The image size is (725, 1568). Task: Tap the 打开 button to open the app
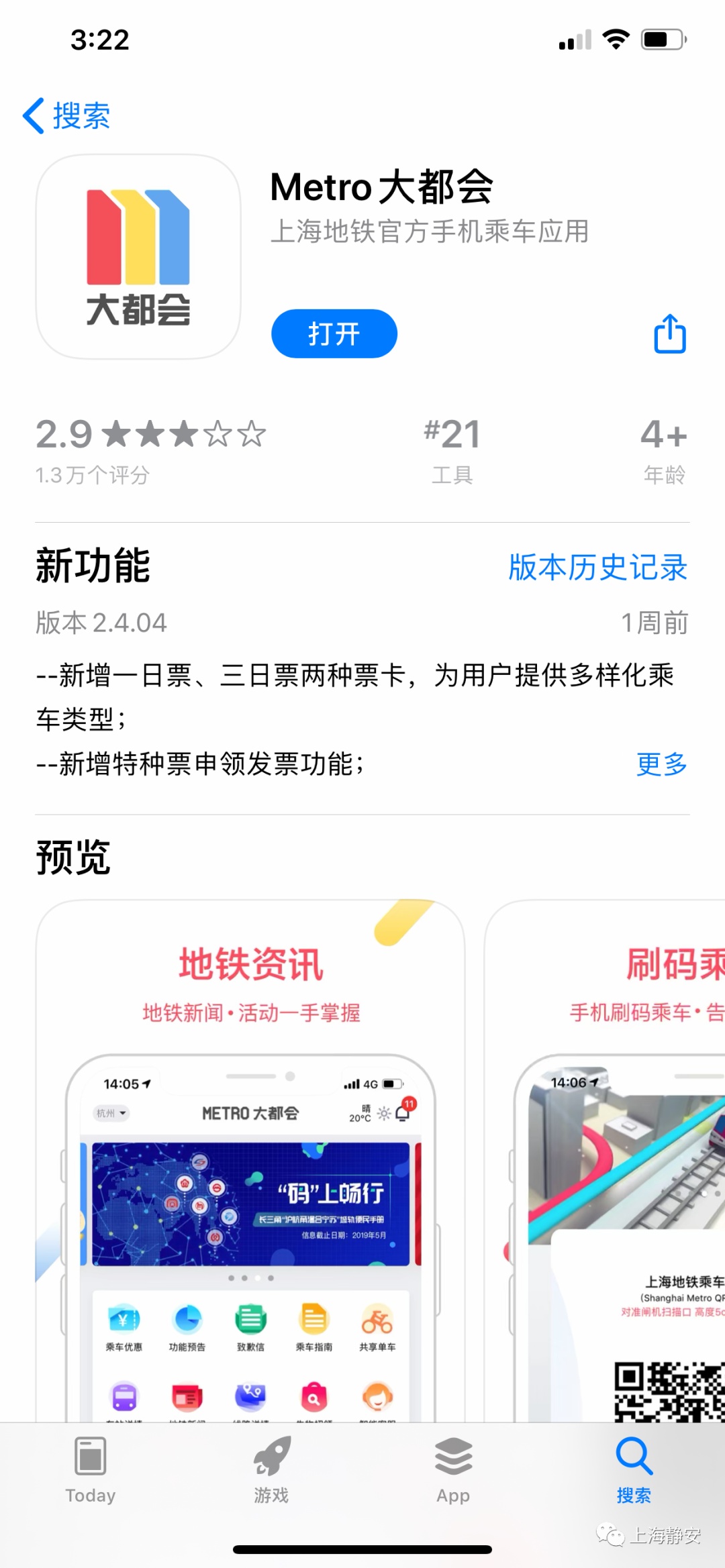click(334, 333)
